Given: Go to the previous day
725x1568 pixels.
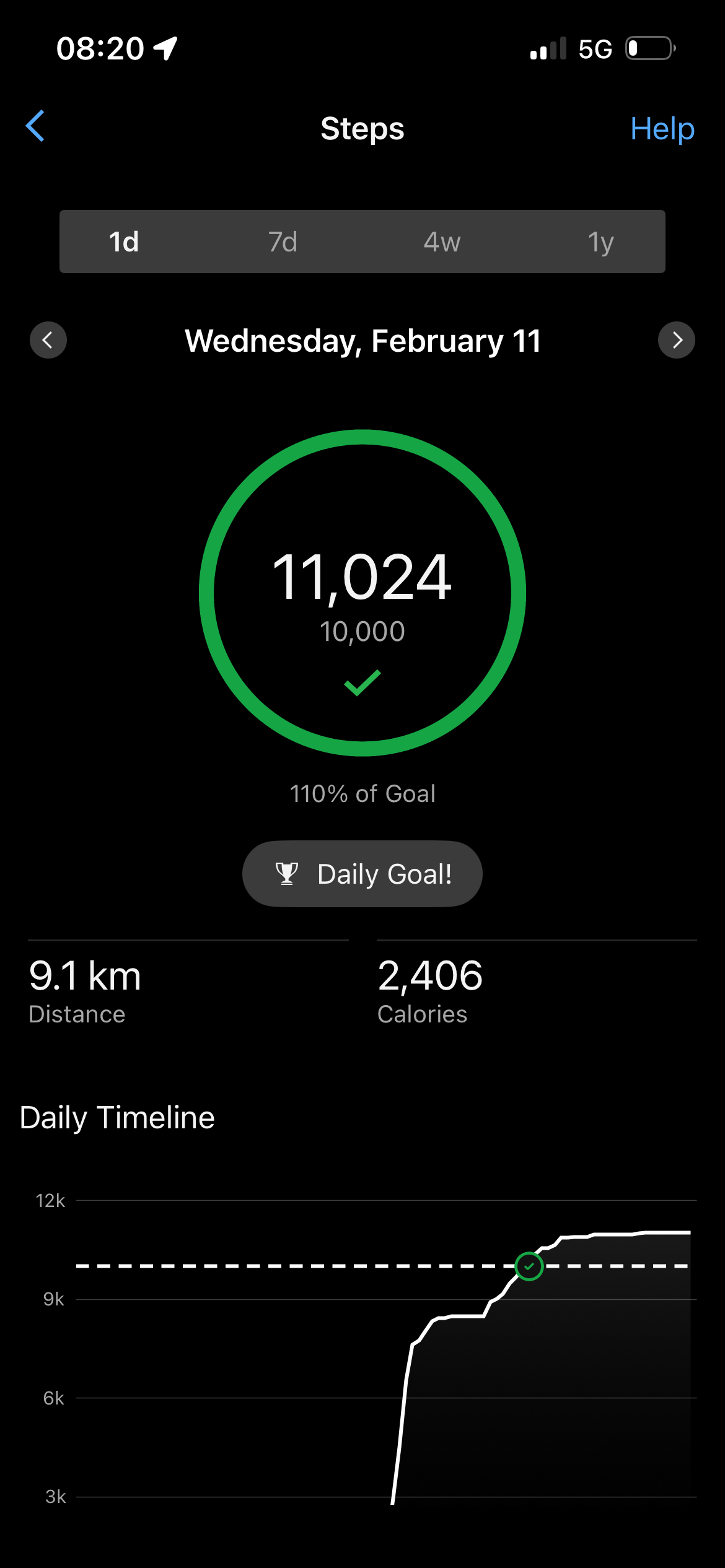Looking at the screenshot, I should (48, 340).
